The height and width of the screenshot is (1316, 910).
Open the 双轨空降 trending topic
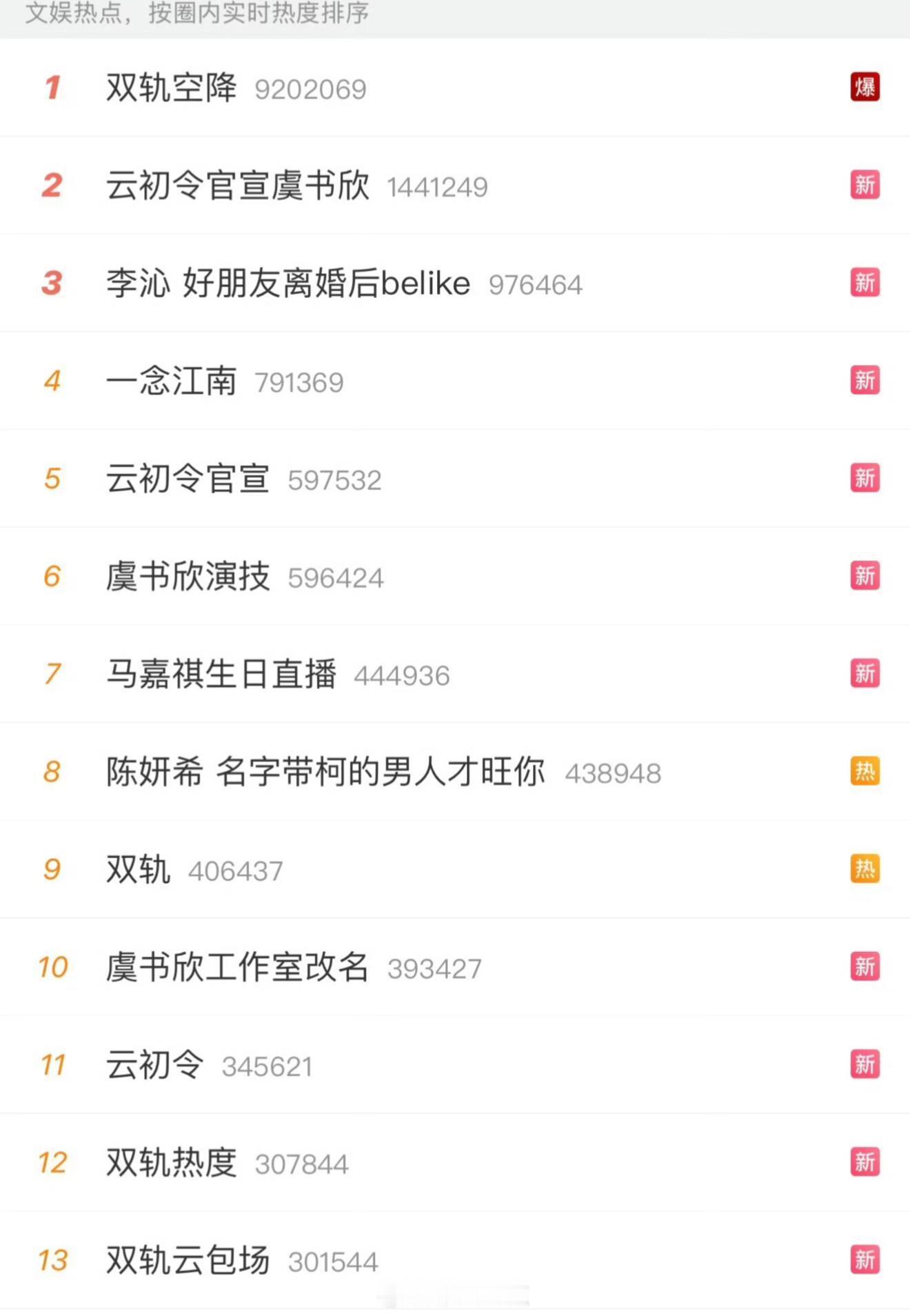click(x=171, y=88)
